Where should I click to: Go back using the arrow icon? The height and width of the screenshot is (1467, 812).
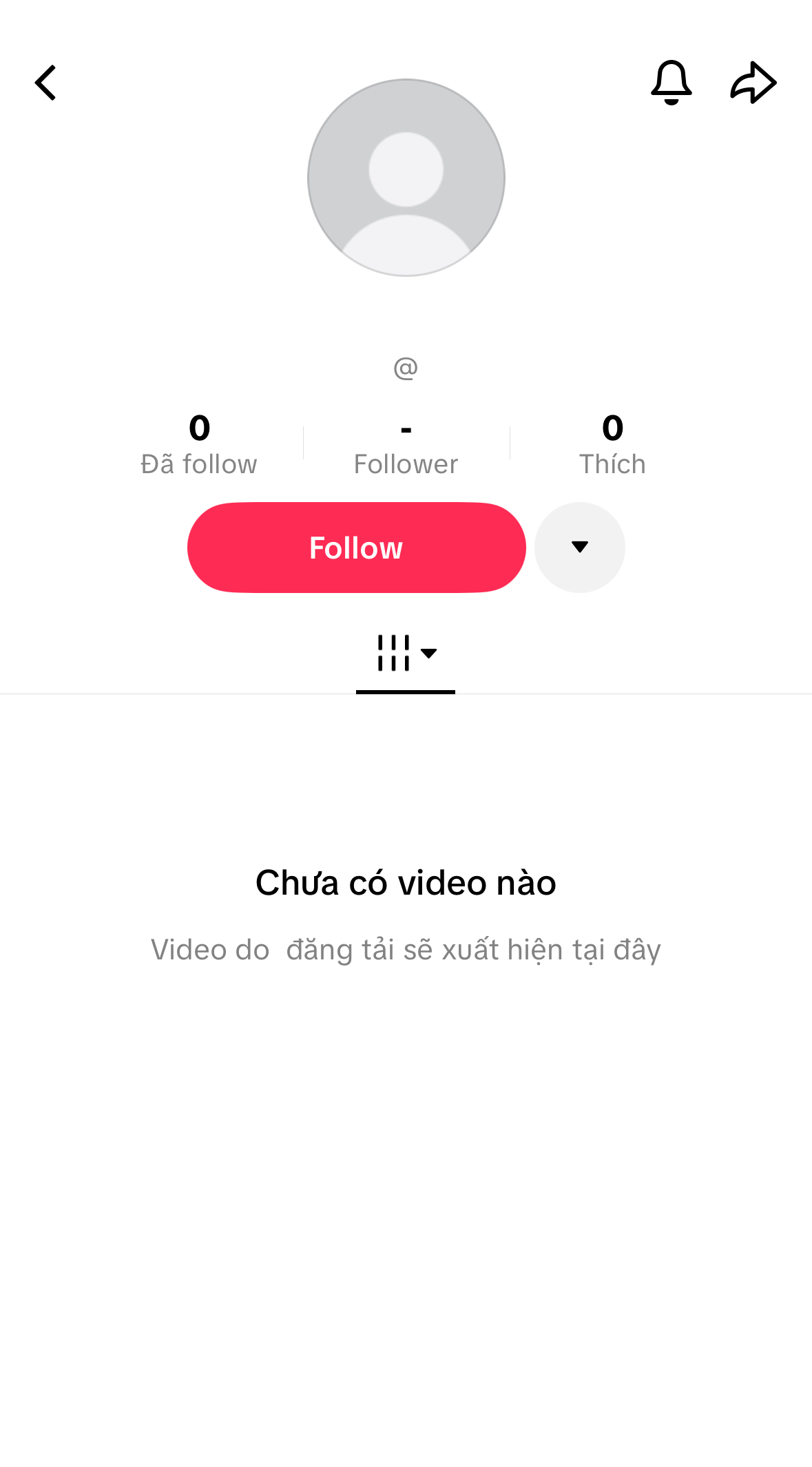coord(45,82)
